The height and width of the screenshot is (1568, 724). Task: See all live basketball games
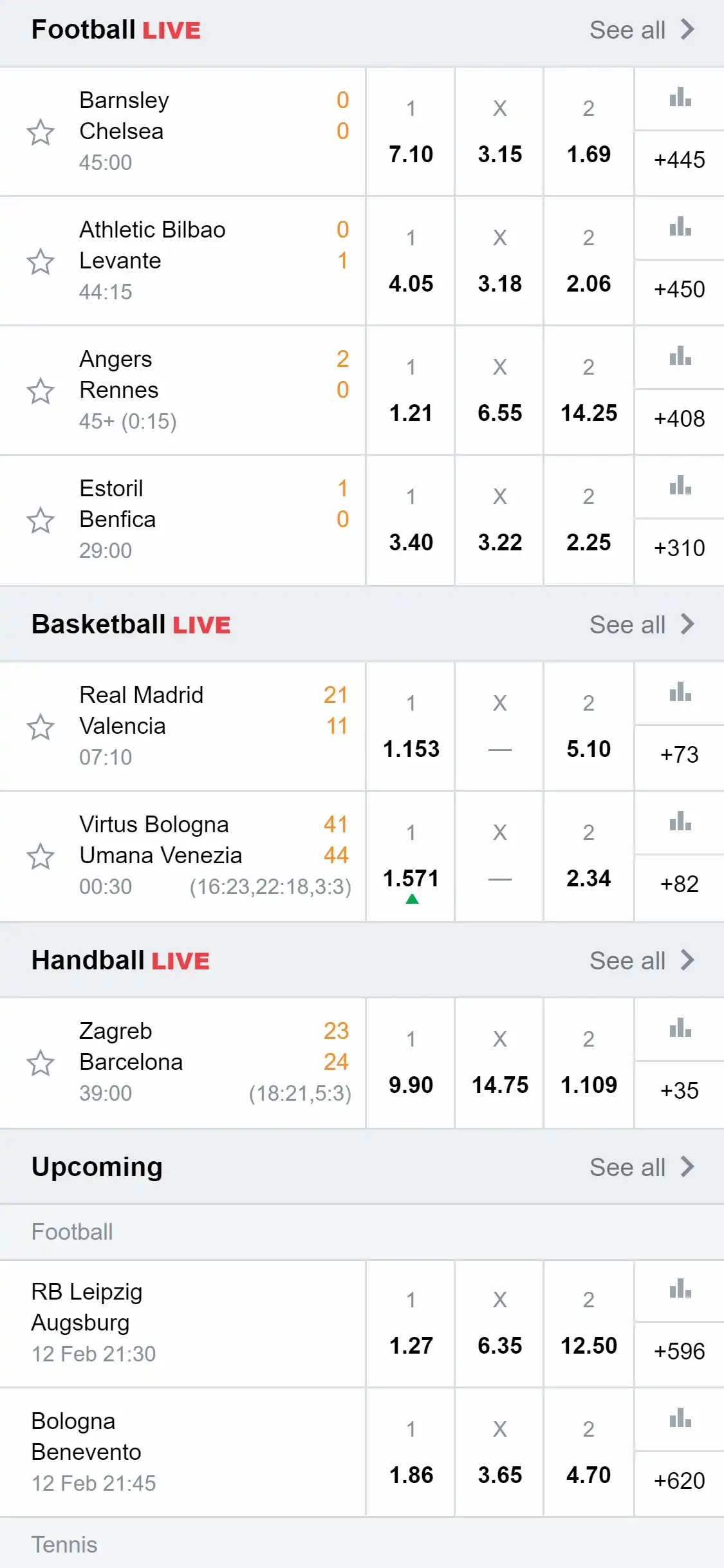tap(641, 625)
